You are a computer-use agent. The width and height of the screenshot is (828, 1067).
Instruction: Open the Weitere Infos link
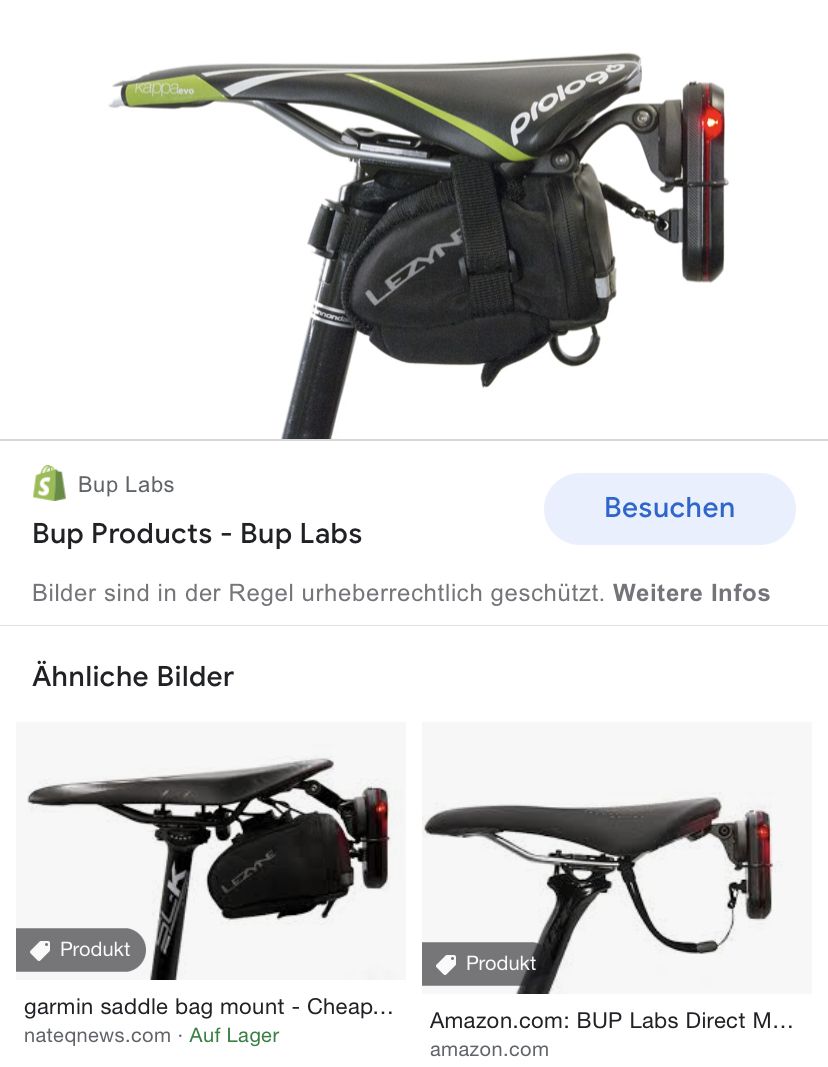click(691, 593)
